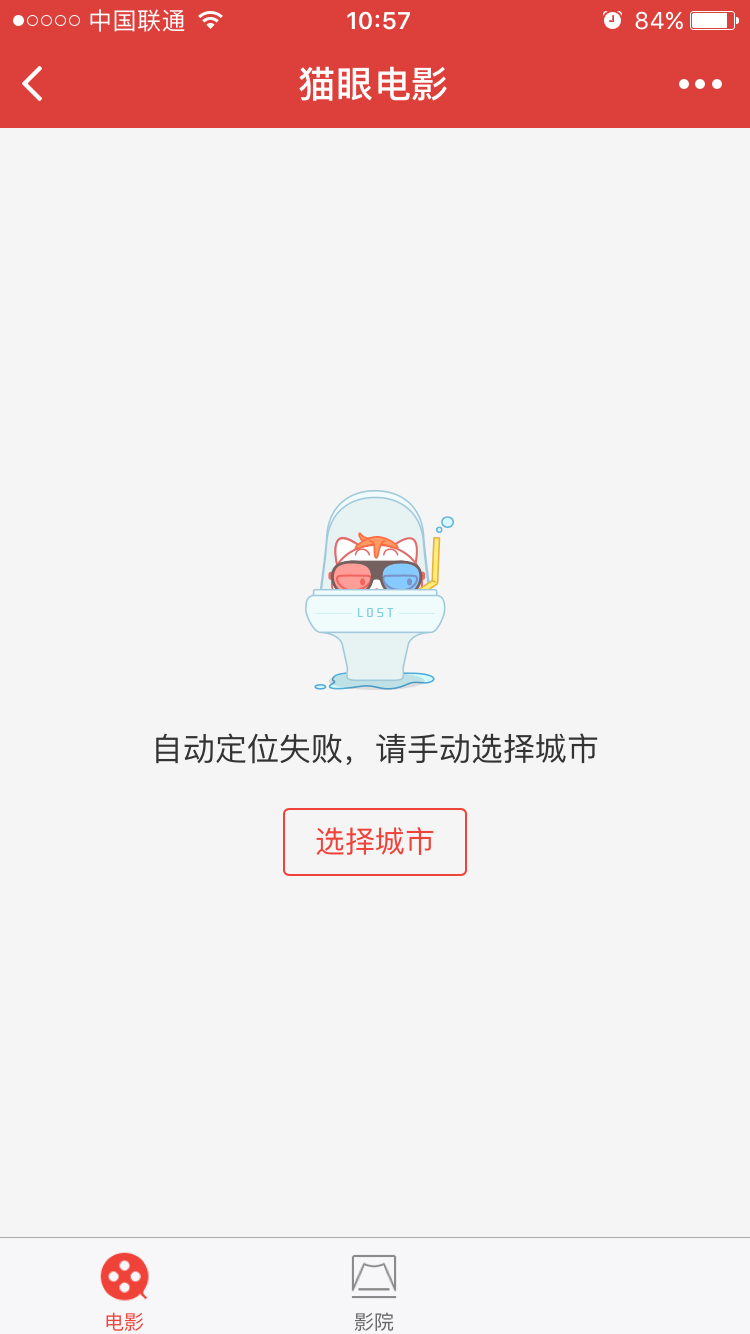
Task: Tap the lost cat illustration
Action: (375, 590)
